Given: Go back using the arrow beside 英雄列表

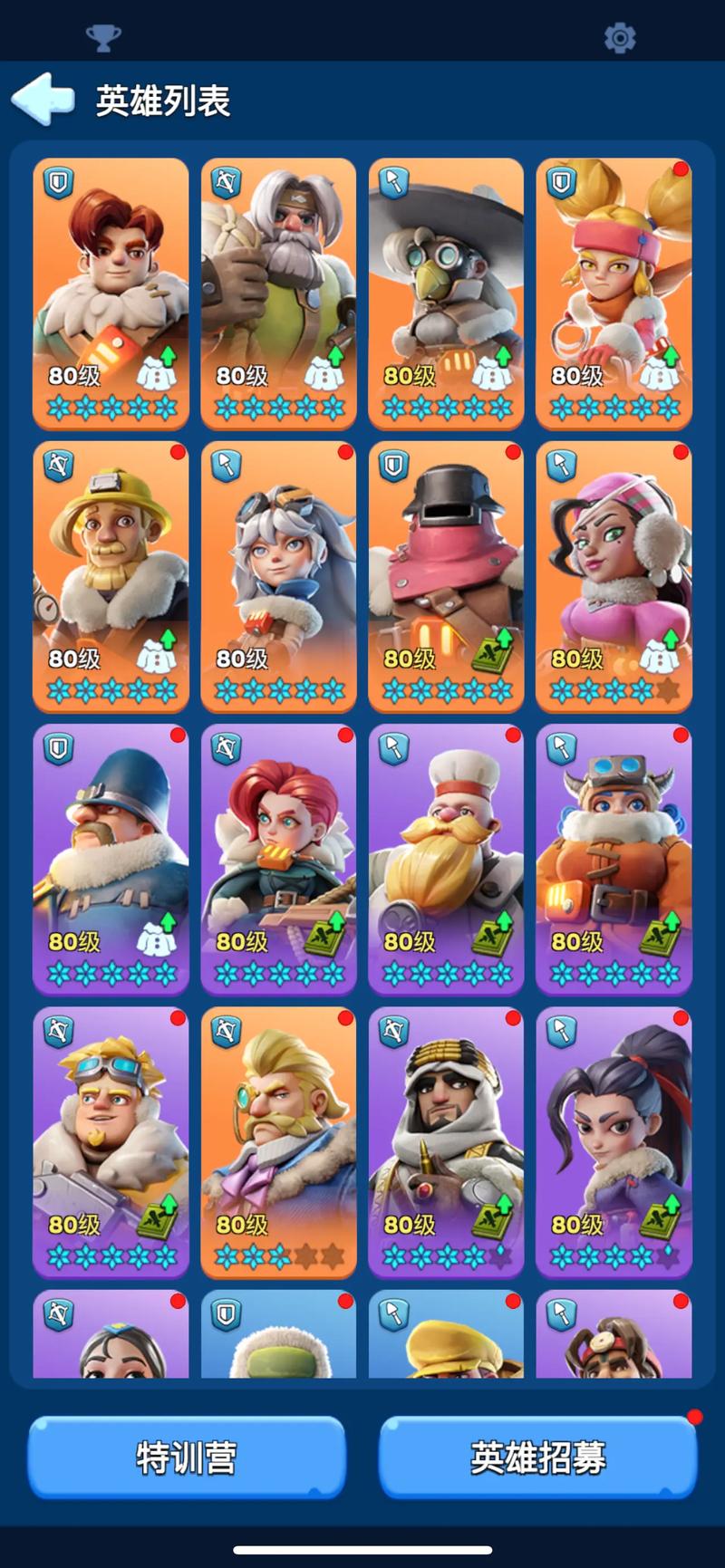Looking at the screenshot, I should coord(43,99).
